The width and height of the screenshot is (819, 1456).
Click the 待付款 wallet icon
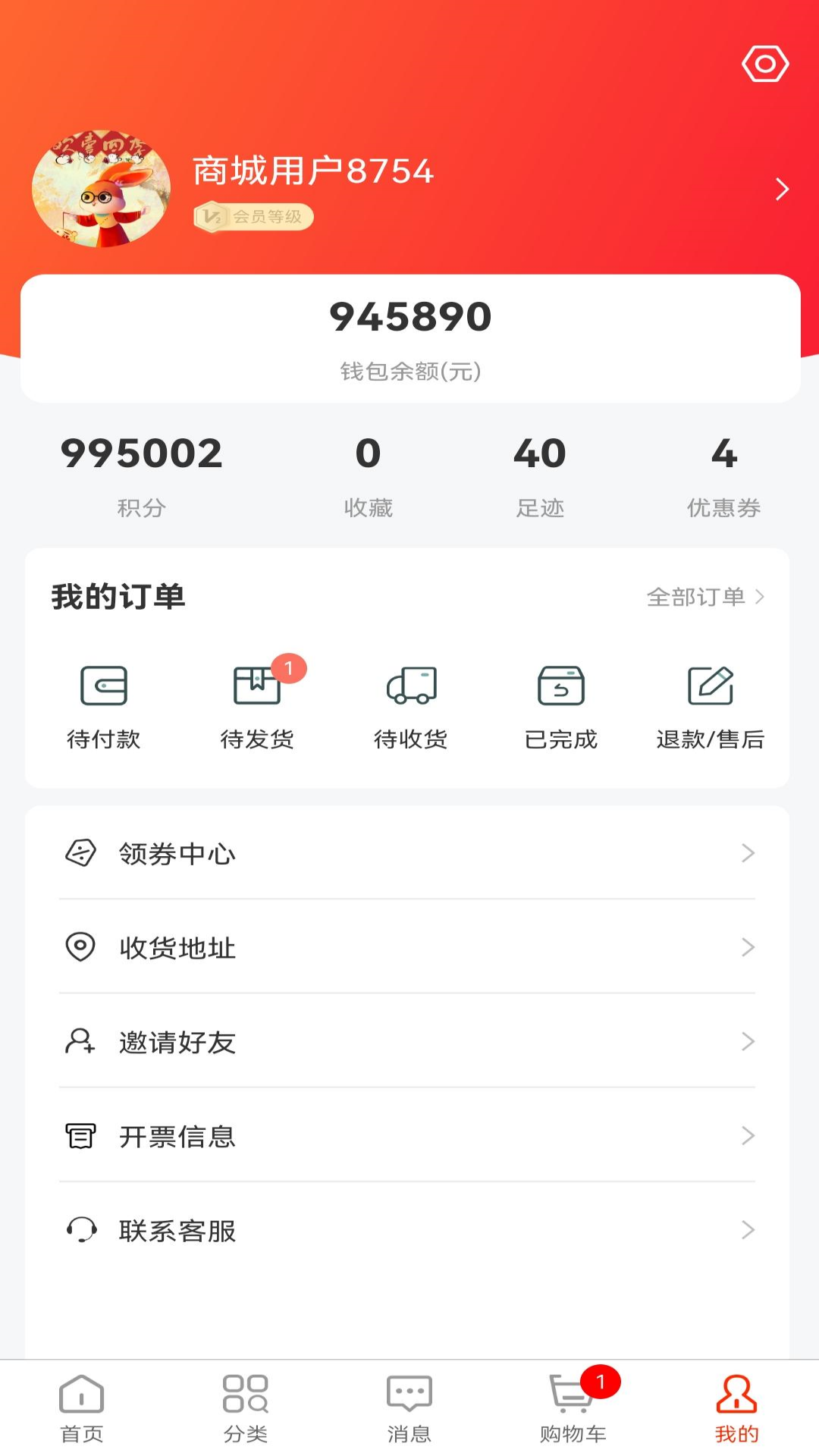(x=105, y=686)
